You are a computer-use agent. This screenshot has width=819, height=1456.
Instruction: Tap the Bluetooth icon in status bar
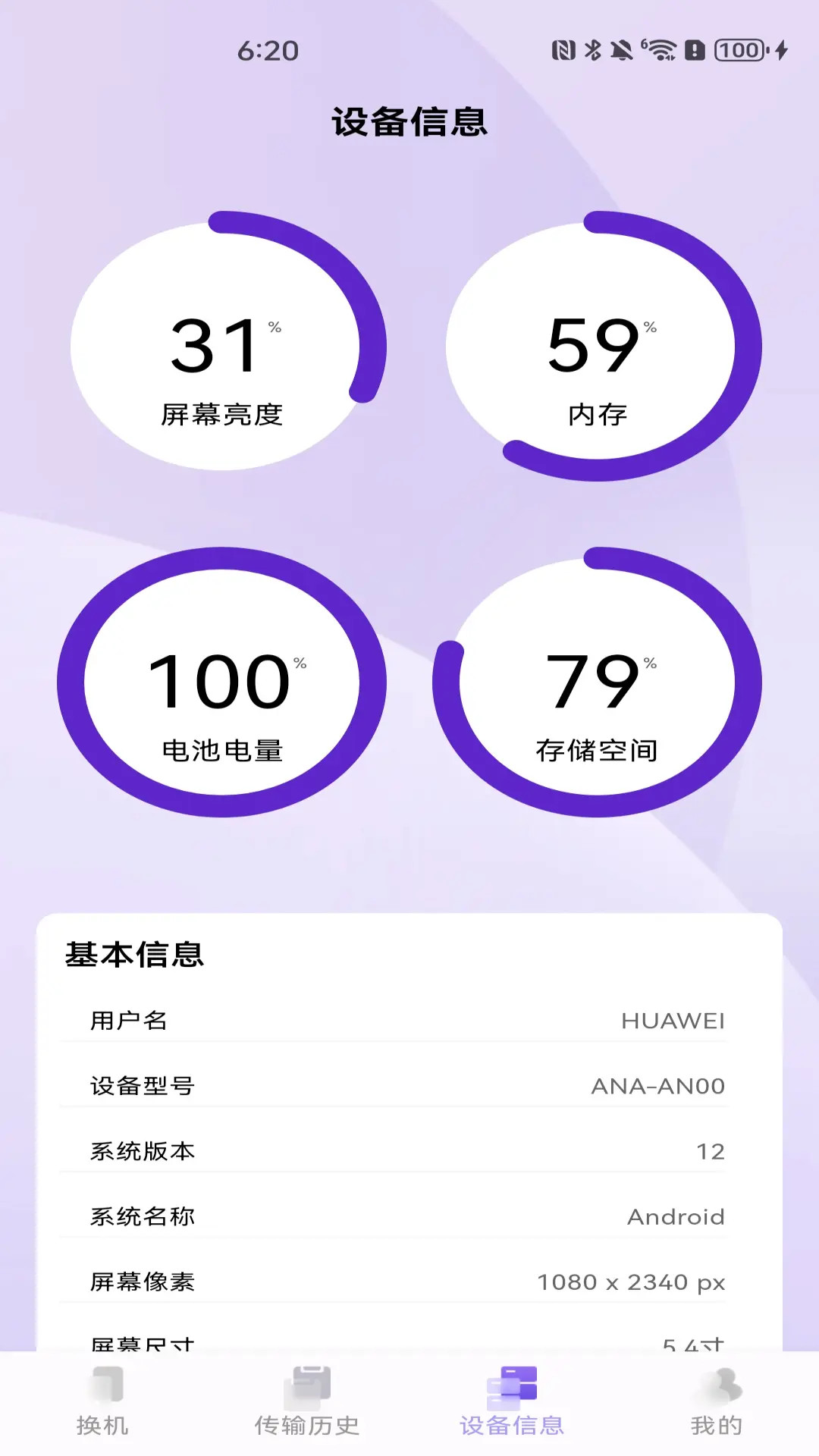point(592,51)
